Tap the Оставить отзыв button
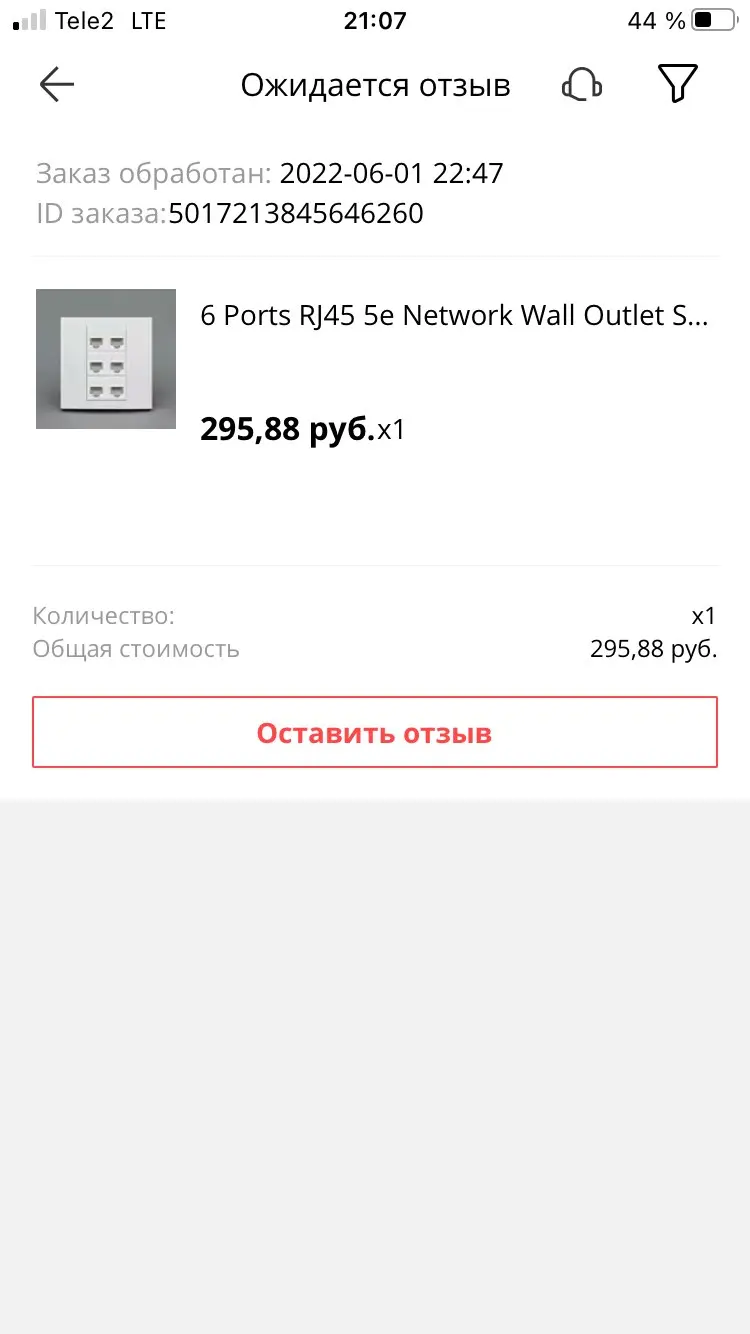 pyautogui.click(x=375, y=732)
